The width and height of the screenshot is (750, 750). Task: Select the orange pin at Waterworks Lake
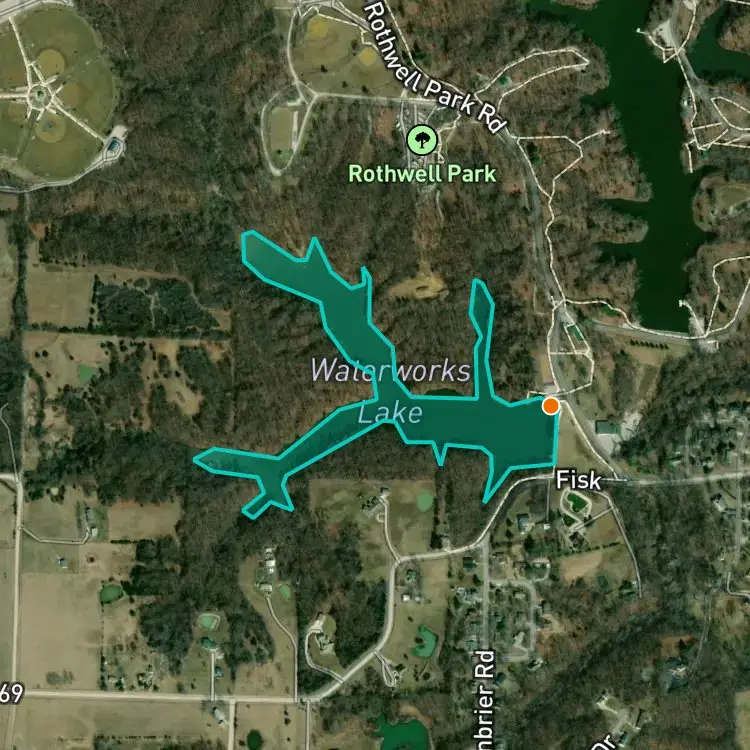coord(550,406)
